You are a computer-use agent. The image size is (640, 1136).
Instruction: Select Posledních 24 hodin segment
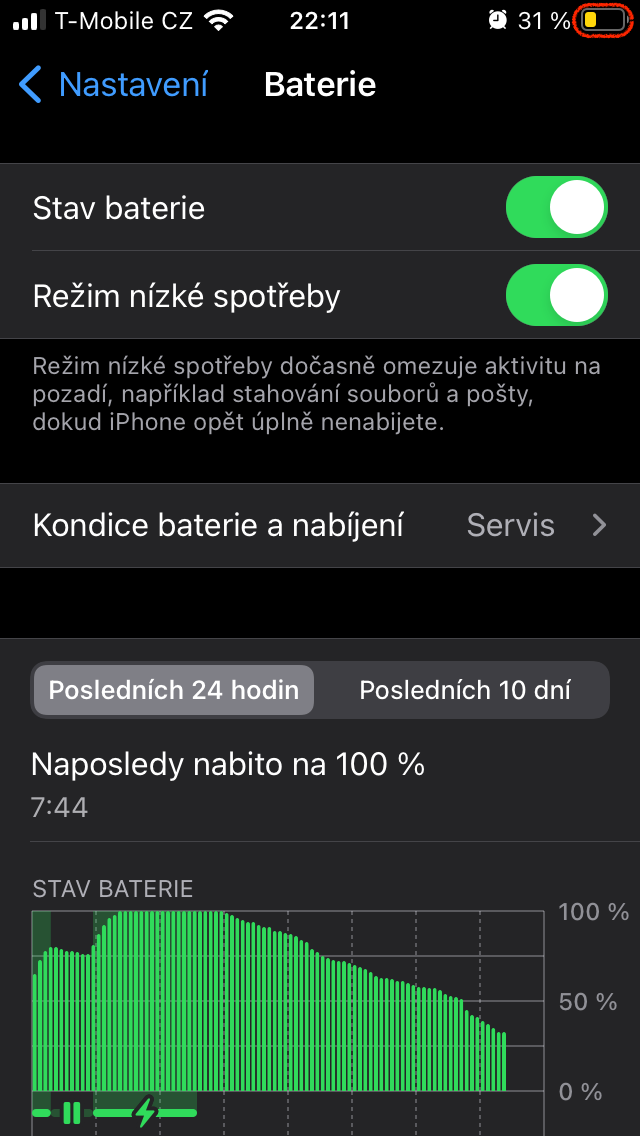point(174,690)
